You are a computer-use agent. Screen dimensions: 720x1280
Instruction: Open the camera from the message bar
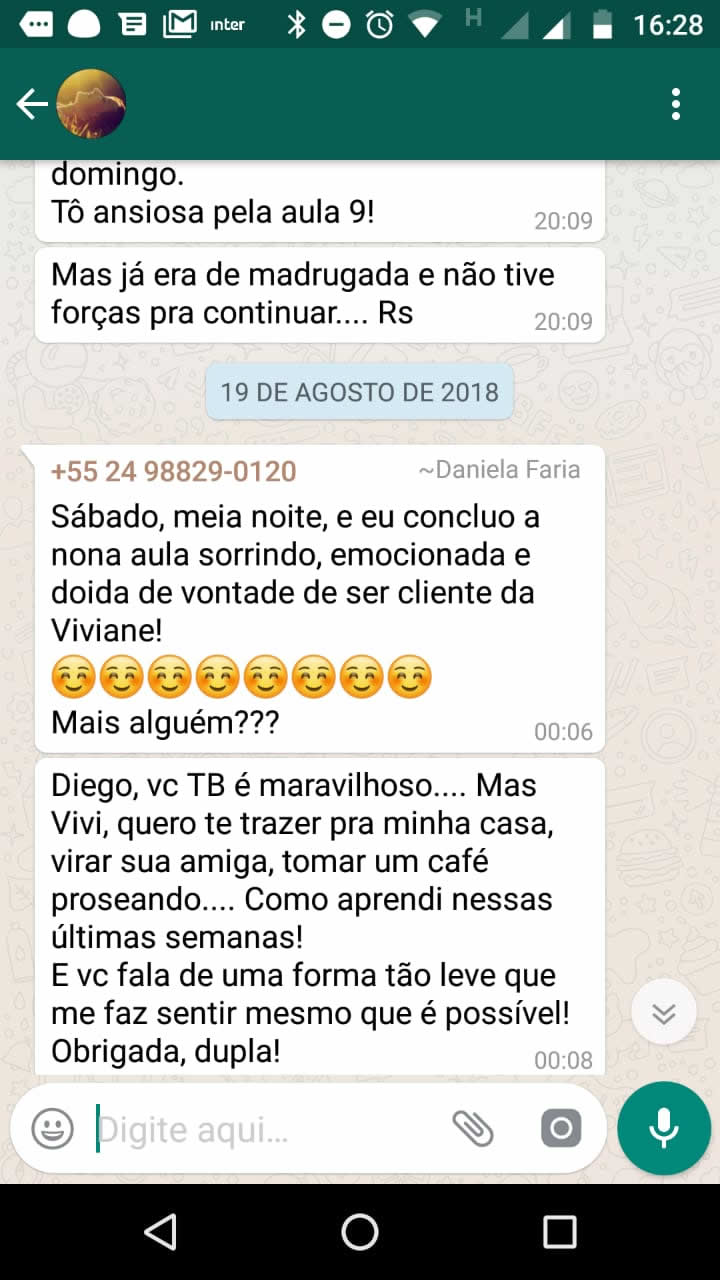click(561, 1130)
